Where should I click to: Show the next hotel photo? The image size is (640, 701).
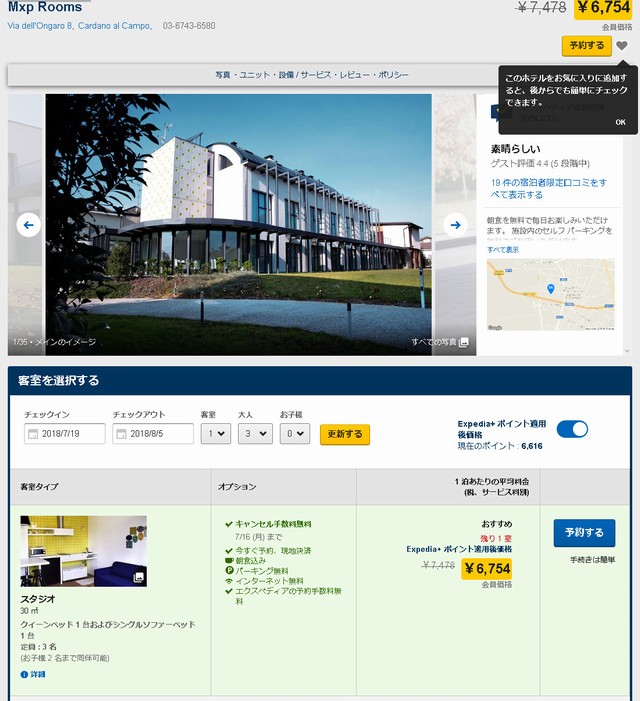coord(455,225)
